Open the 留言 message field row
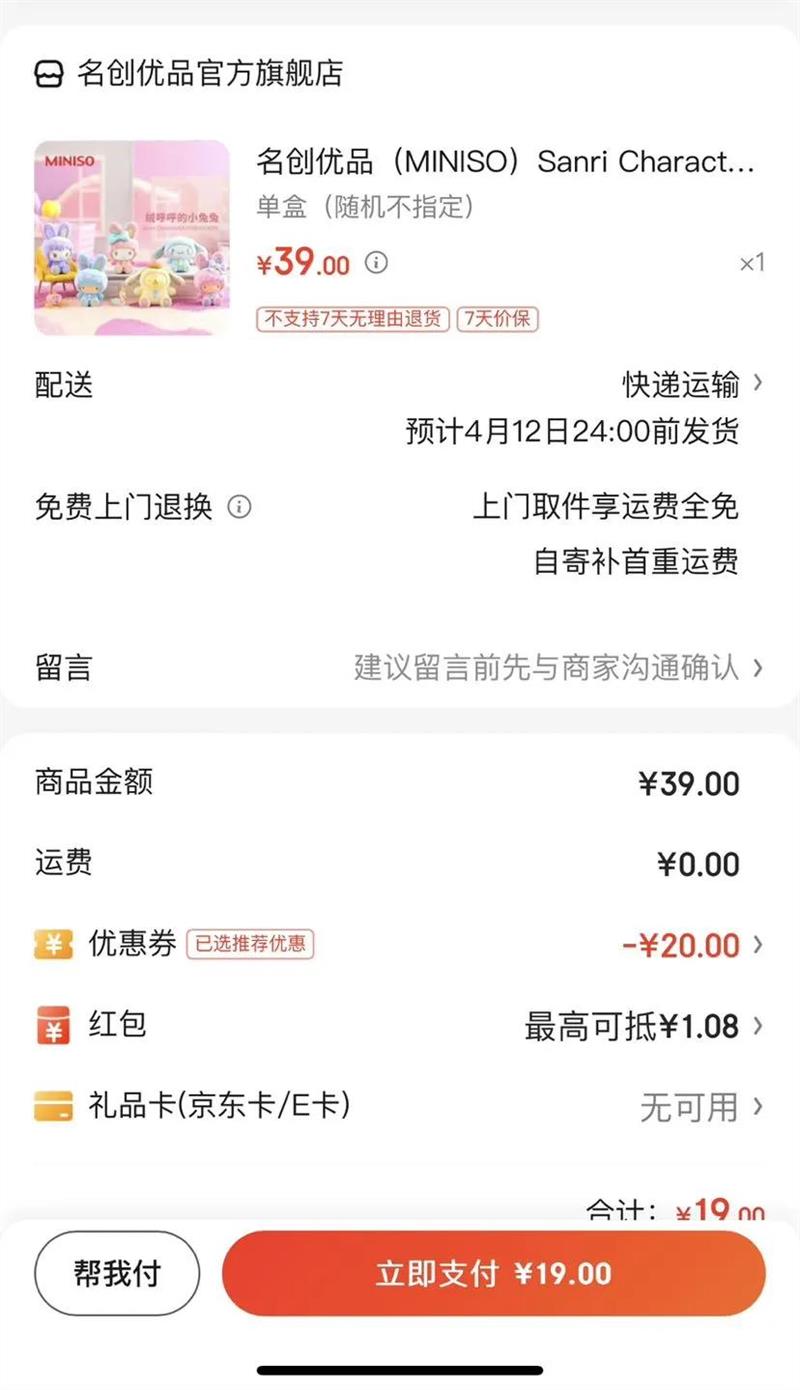The width and height of the screenshot is (800, 1390). pos(400,667)
